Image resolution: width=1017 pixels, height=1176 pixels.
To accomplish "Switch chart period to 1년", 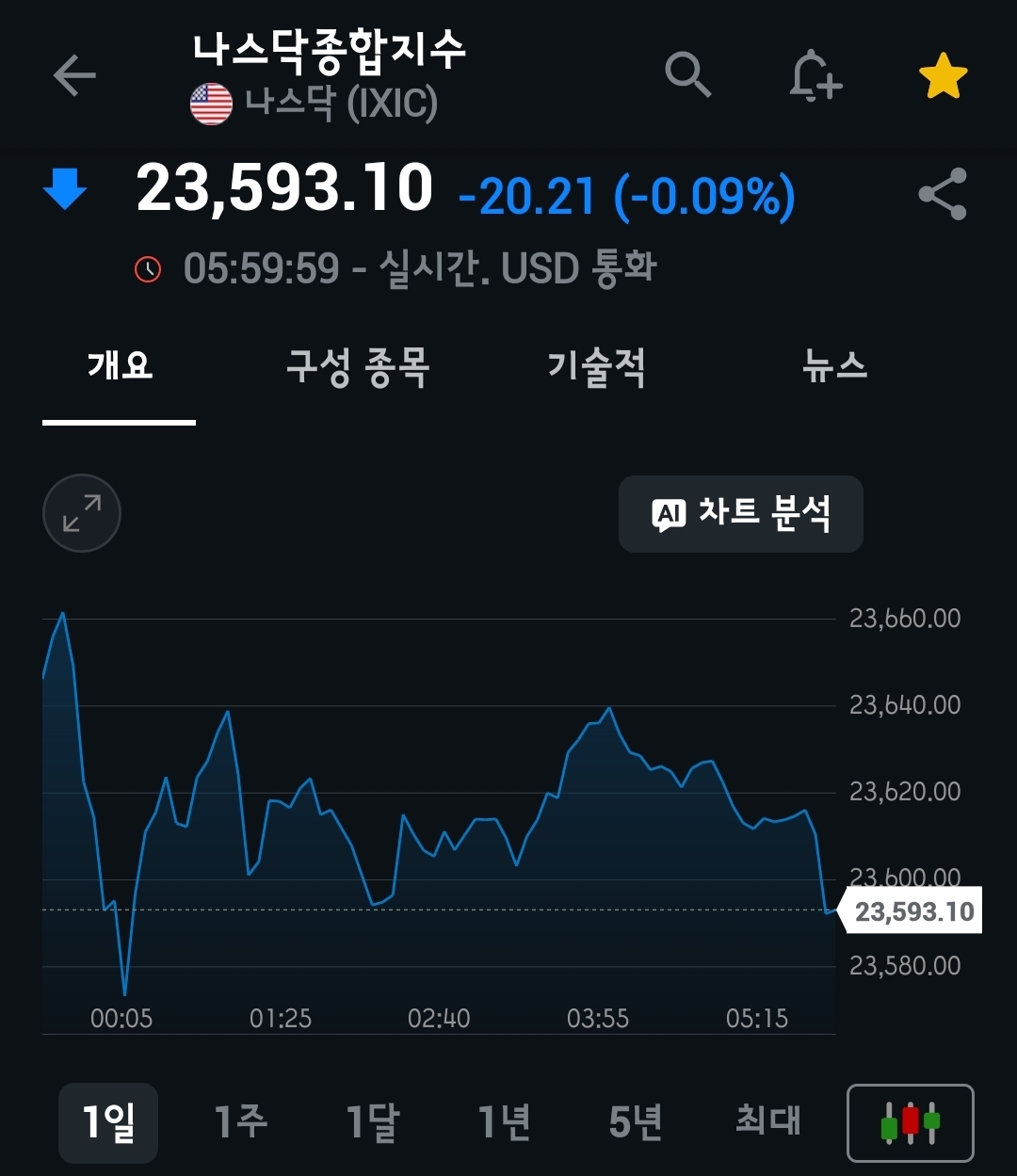I will point(504,1122).
